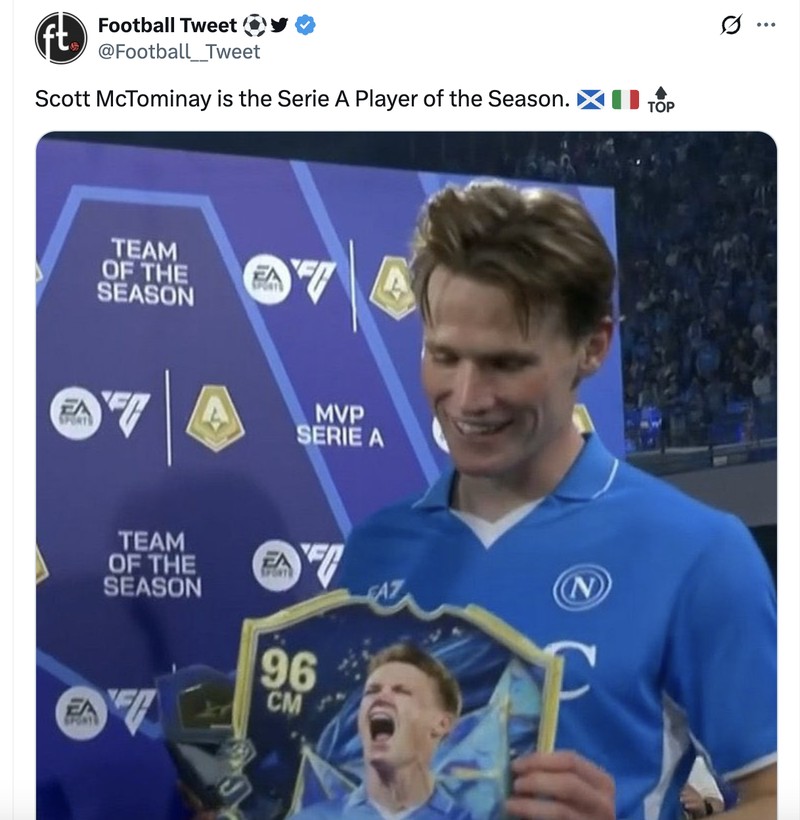This screenshot has width=800, height=820.
Task: Click the TEAM OF THE SEASON text
Action: [x=150, y=269]
